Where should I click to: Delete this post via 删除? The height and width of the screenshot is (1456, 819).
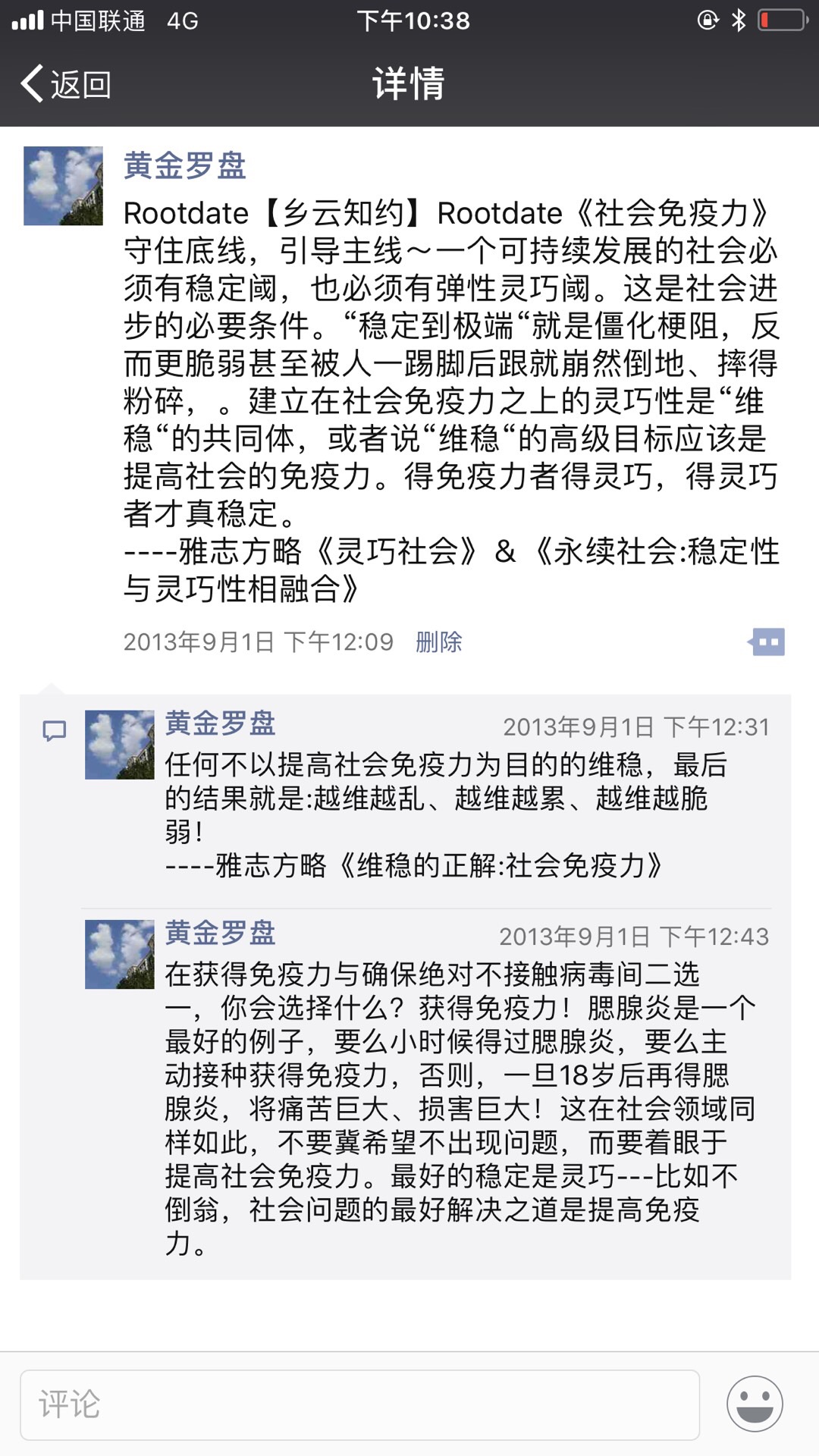click(438, 642)
